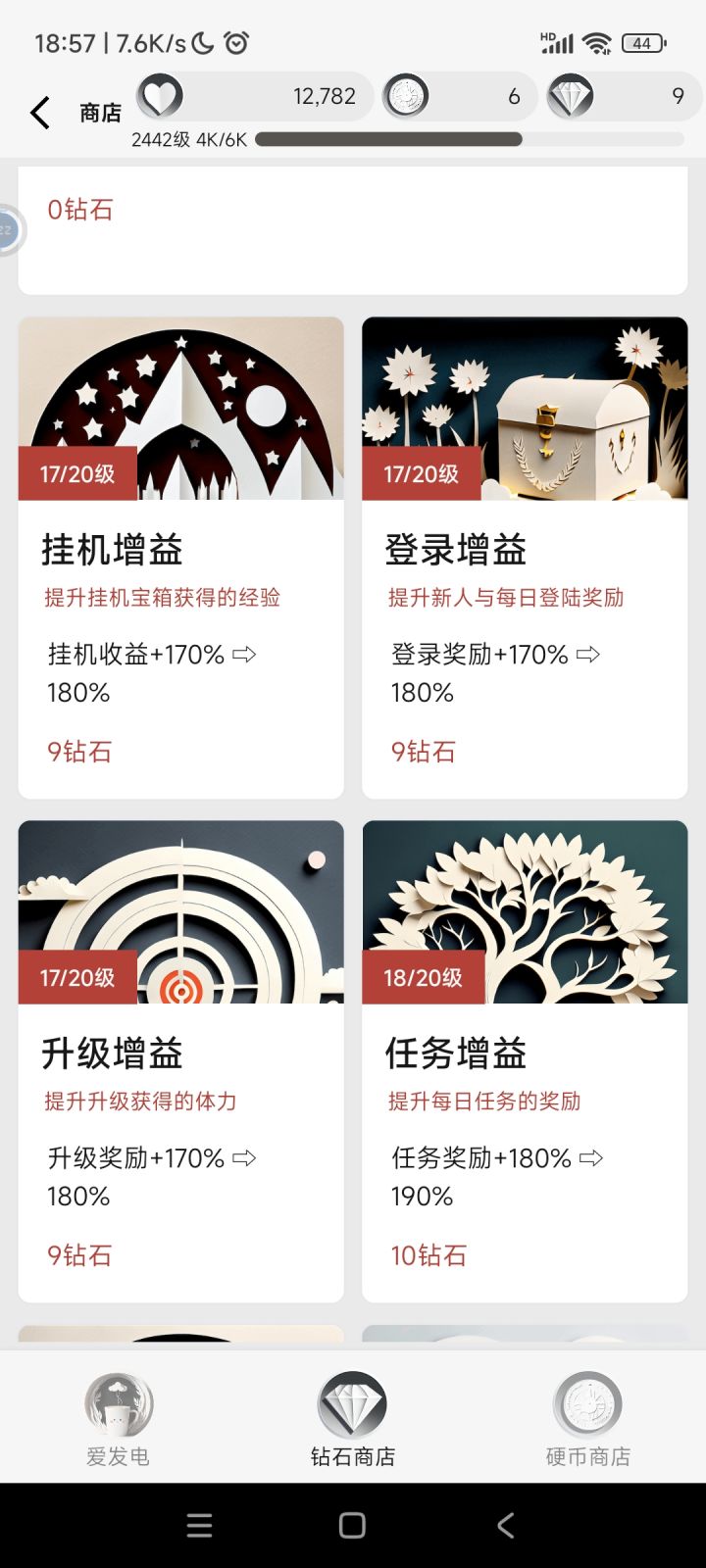Image resolution: width=706 pixels, height=1568 pixels.
Task: Switch to the 硬币商店 tab
Action: [587, 1419]
